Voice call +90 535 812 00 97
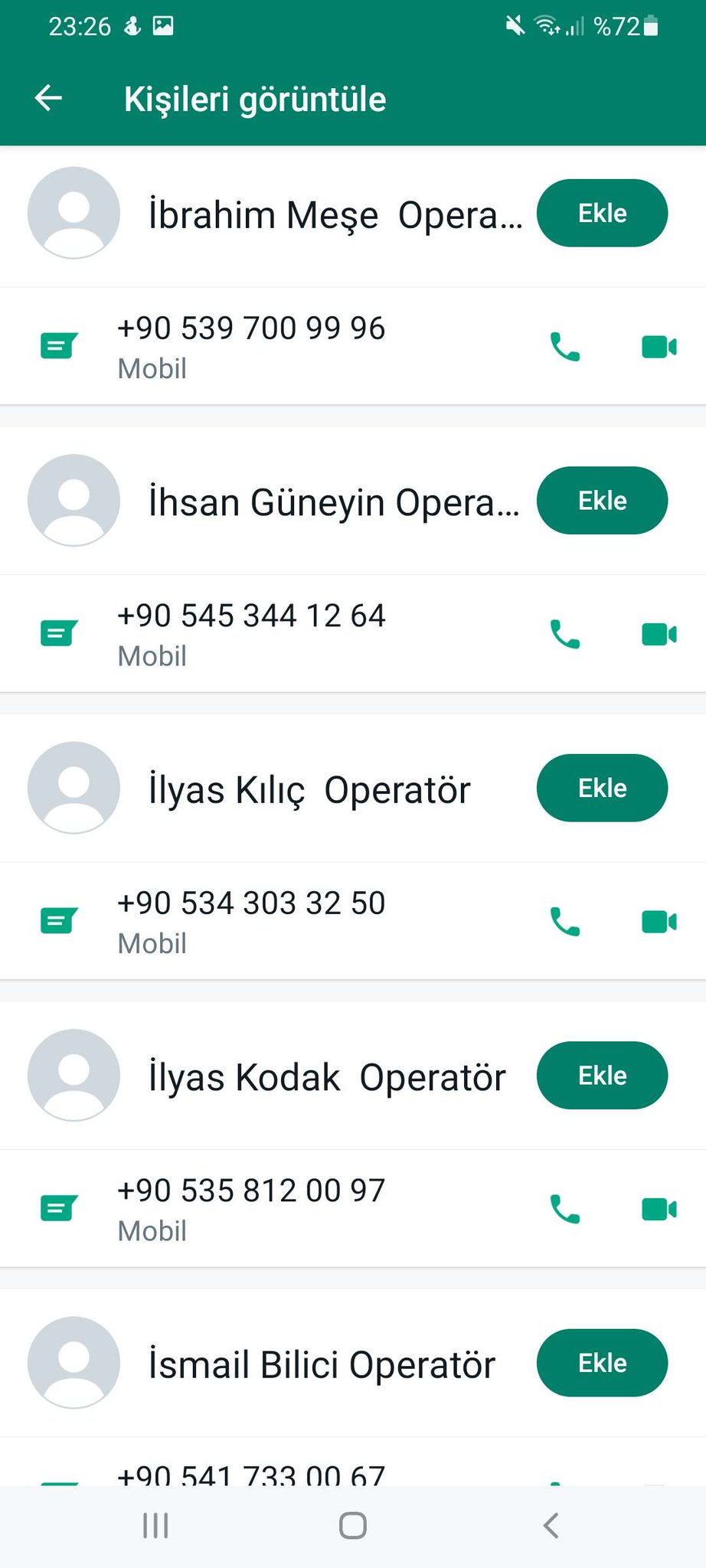The height and width of the screenshot is (1568, 706). point(565,1210)
